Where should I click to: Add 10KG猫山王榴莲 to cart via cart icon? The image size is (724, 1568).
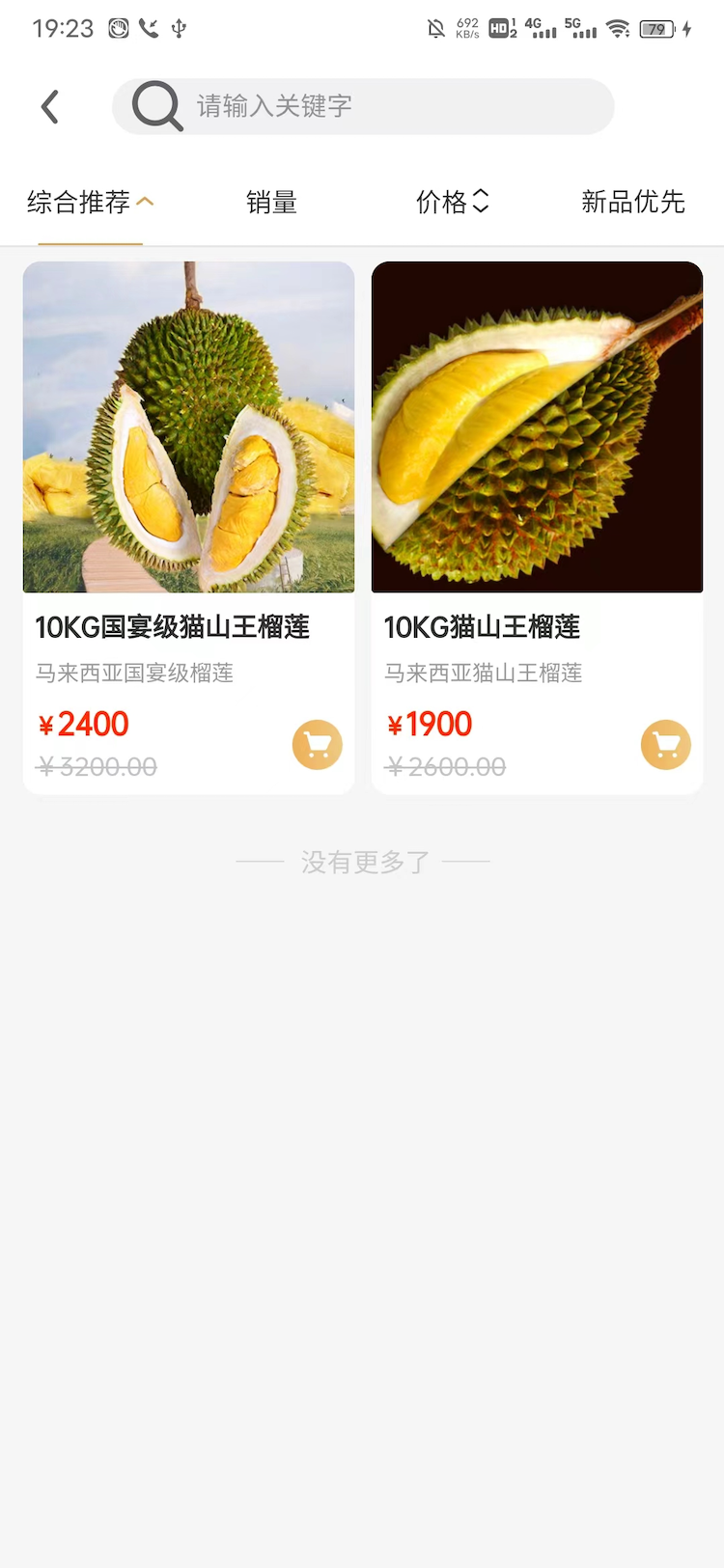[665, 745]
